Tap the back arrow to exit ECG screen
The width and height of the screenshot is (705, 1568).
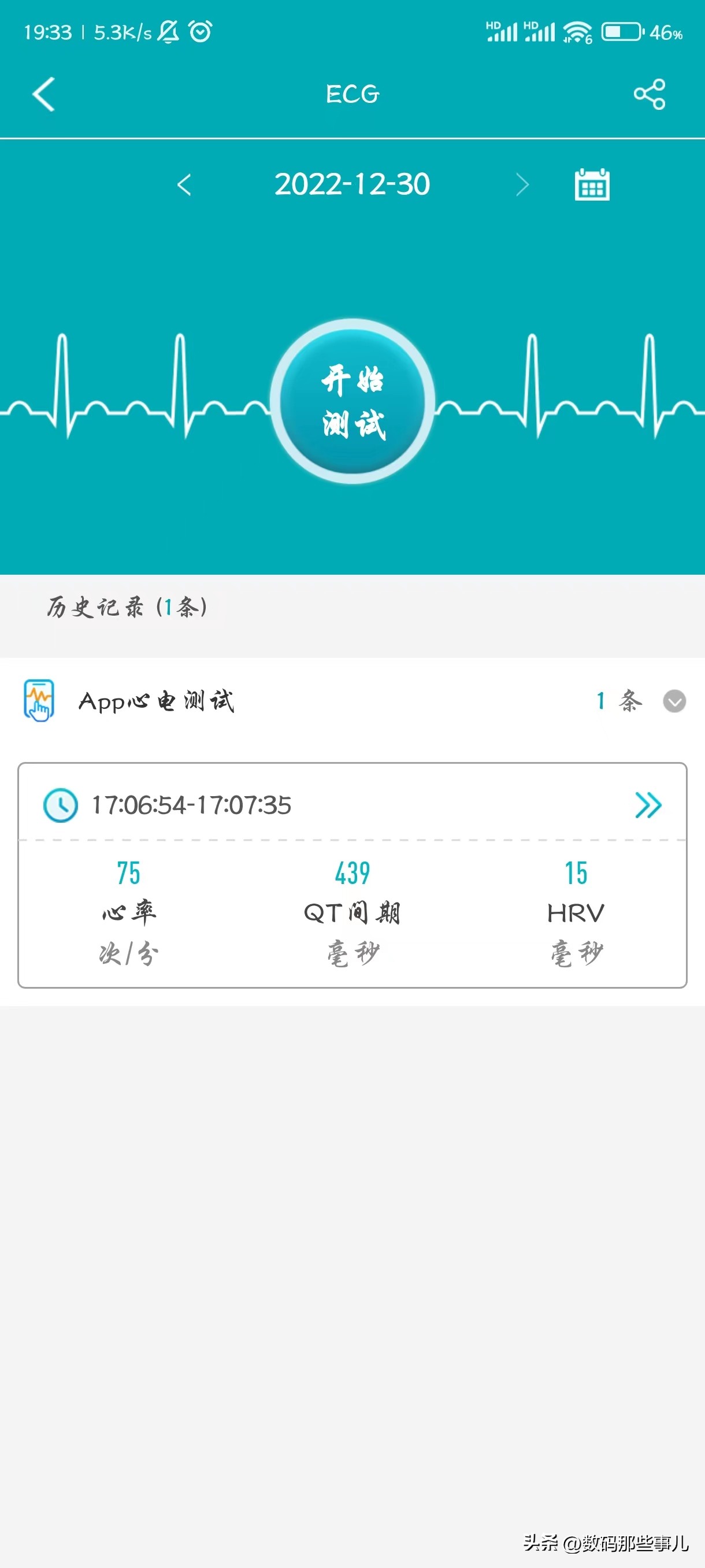click(43, 94)
